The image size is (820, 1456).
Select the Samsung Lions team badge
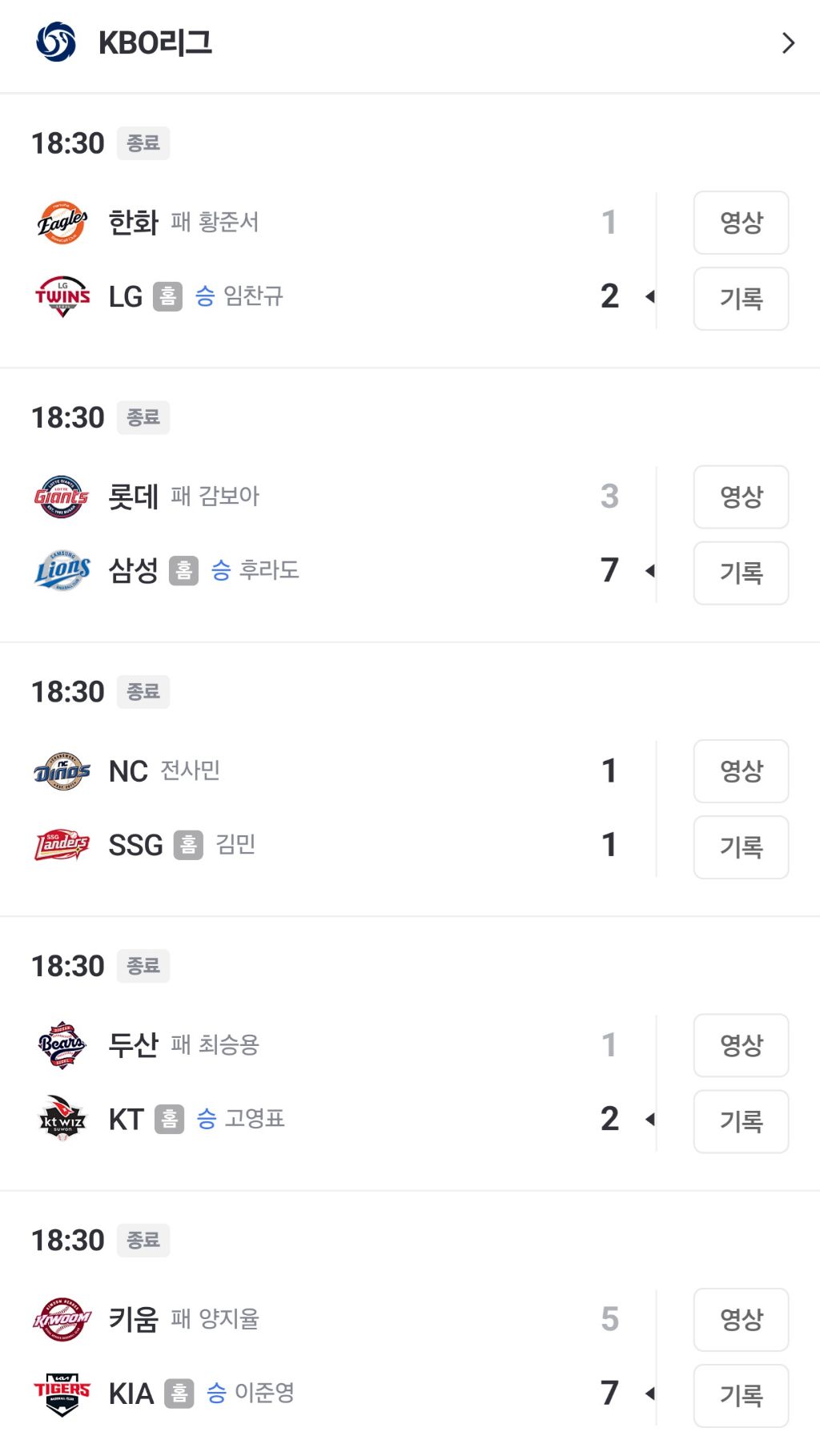pos(62,570)
